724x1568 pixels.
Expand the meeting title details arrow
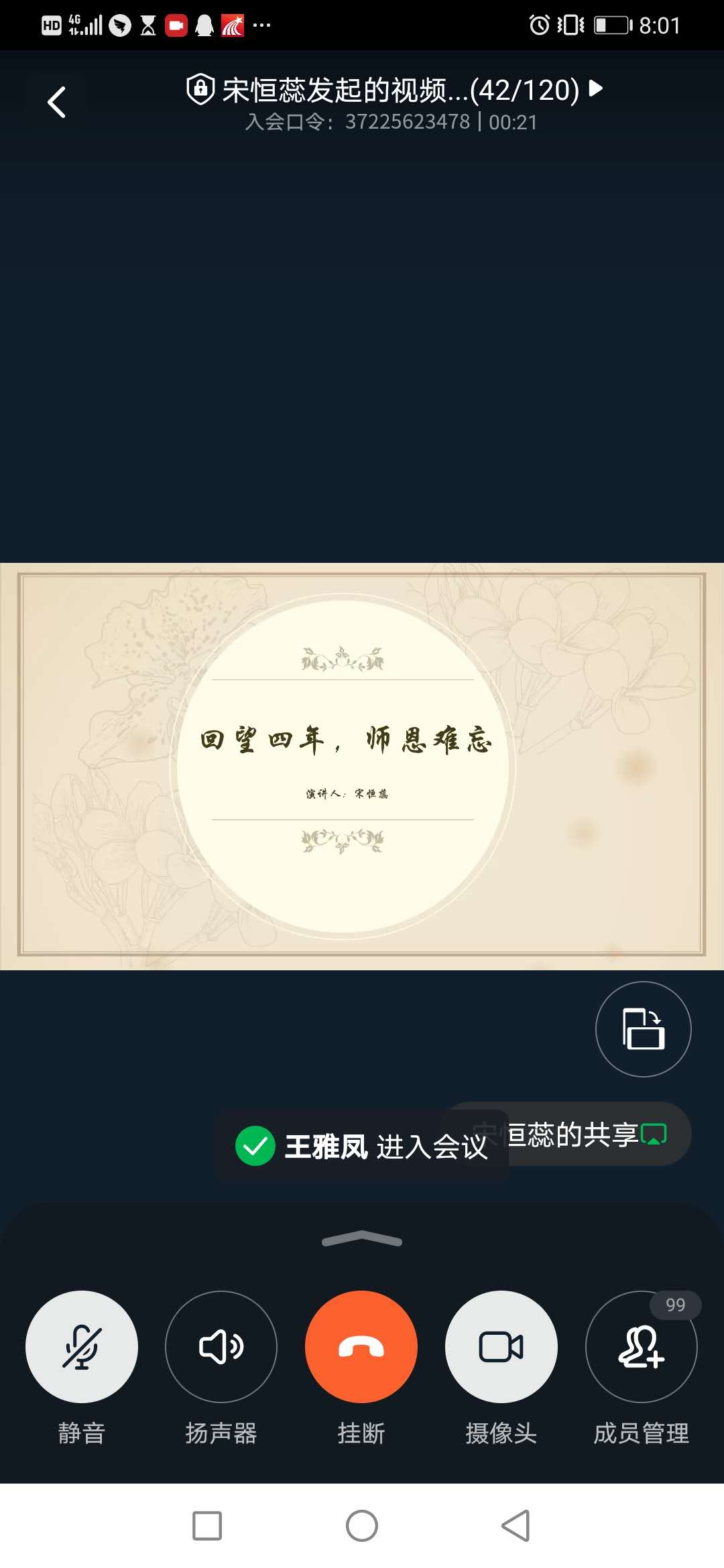click(595, 88)
